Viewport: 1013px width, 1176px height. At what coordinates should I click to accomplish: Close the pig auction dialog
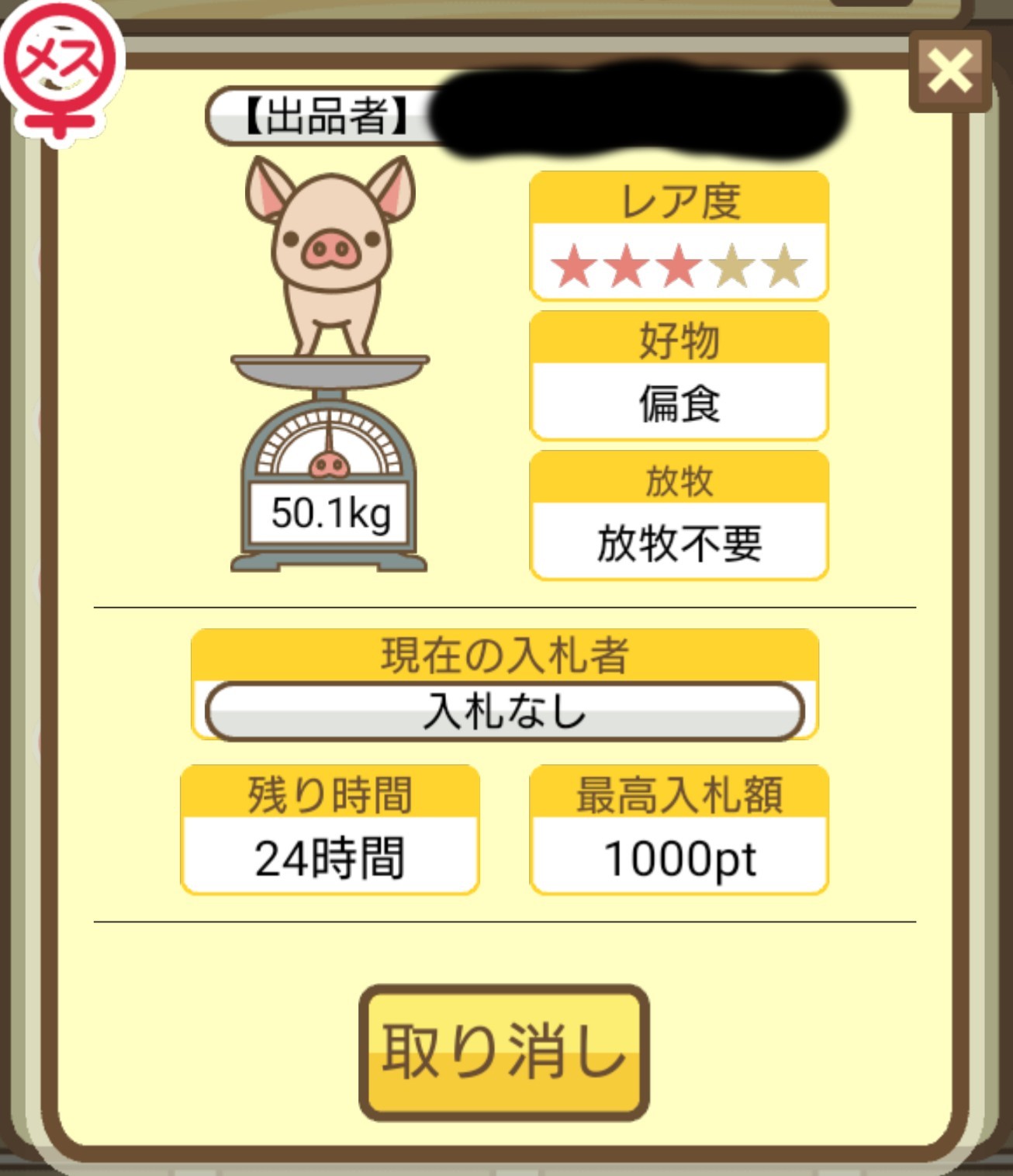pos(949,72)
